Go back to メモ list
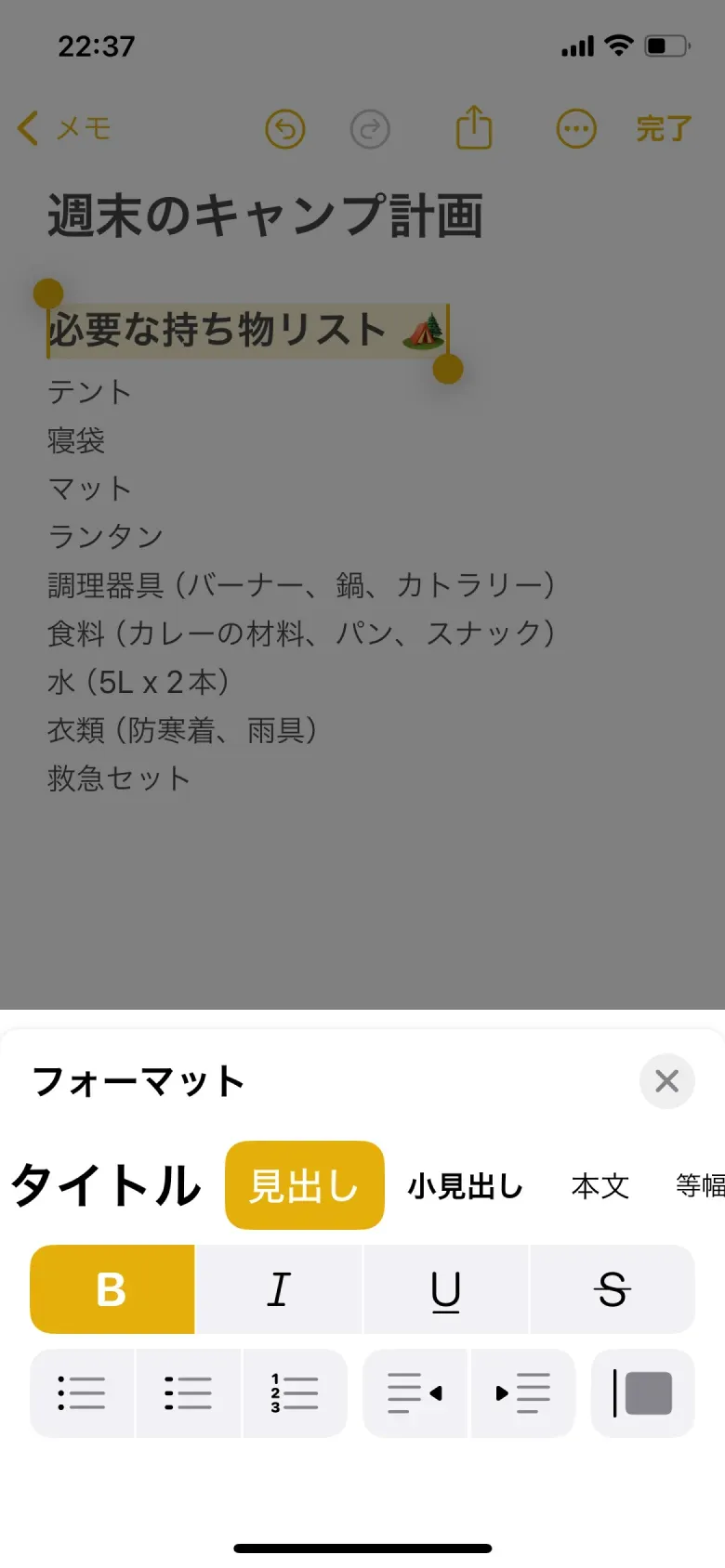 tap(65, 129)
